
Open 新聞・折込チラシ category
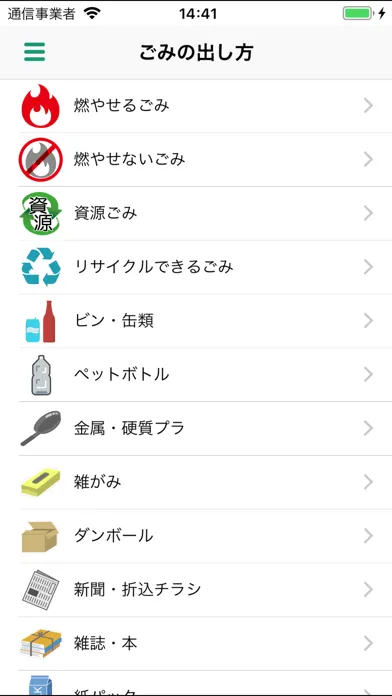[196, 589]
